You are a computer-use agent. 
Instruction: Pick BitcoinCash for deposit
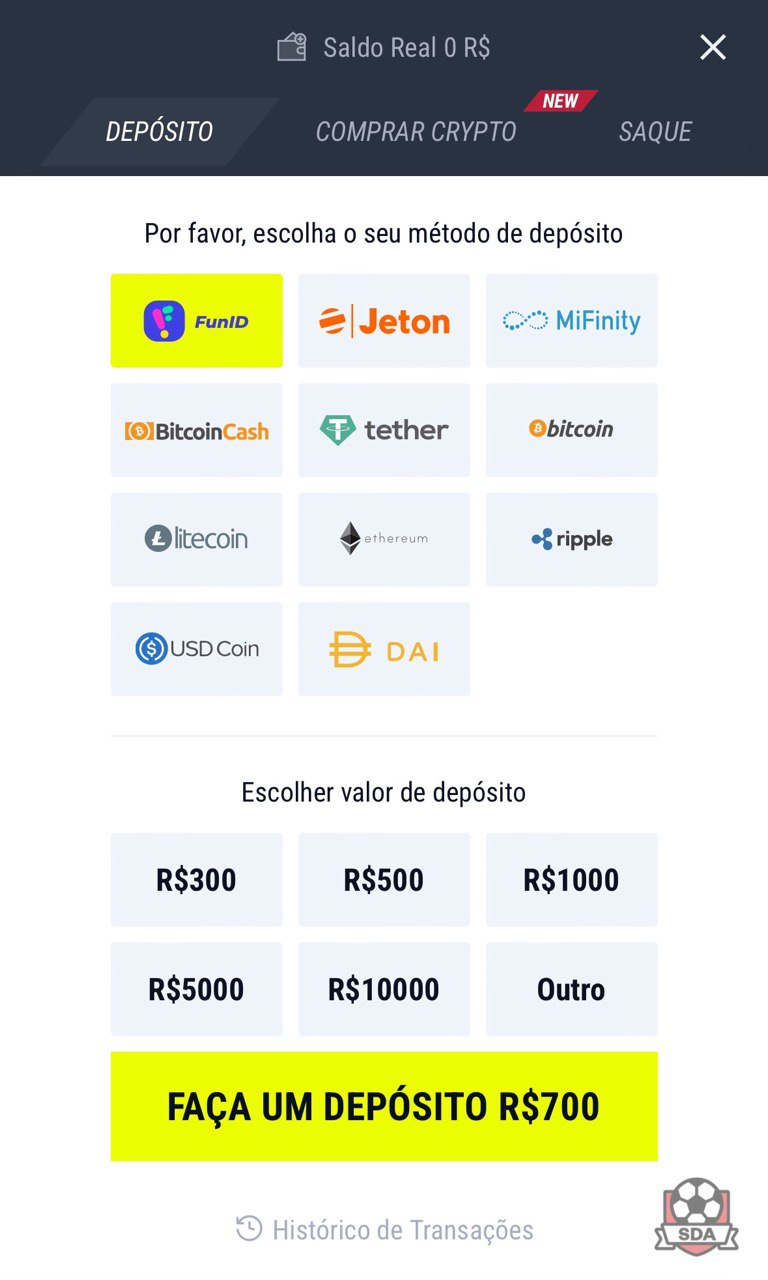tap(197, 430)
